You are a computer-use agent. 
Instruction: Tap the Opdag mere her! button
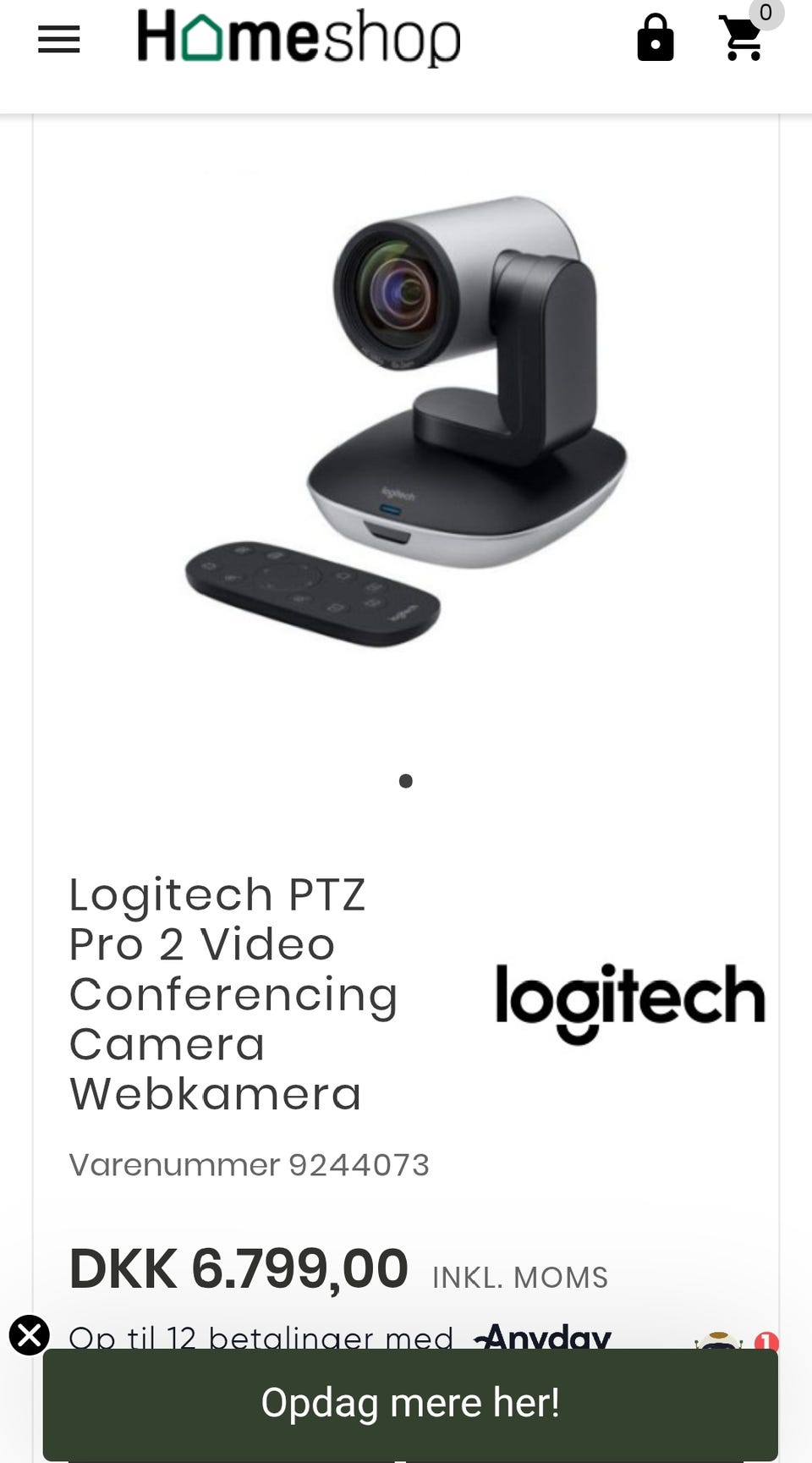pyautogui.click(x=410, y=1403)
